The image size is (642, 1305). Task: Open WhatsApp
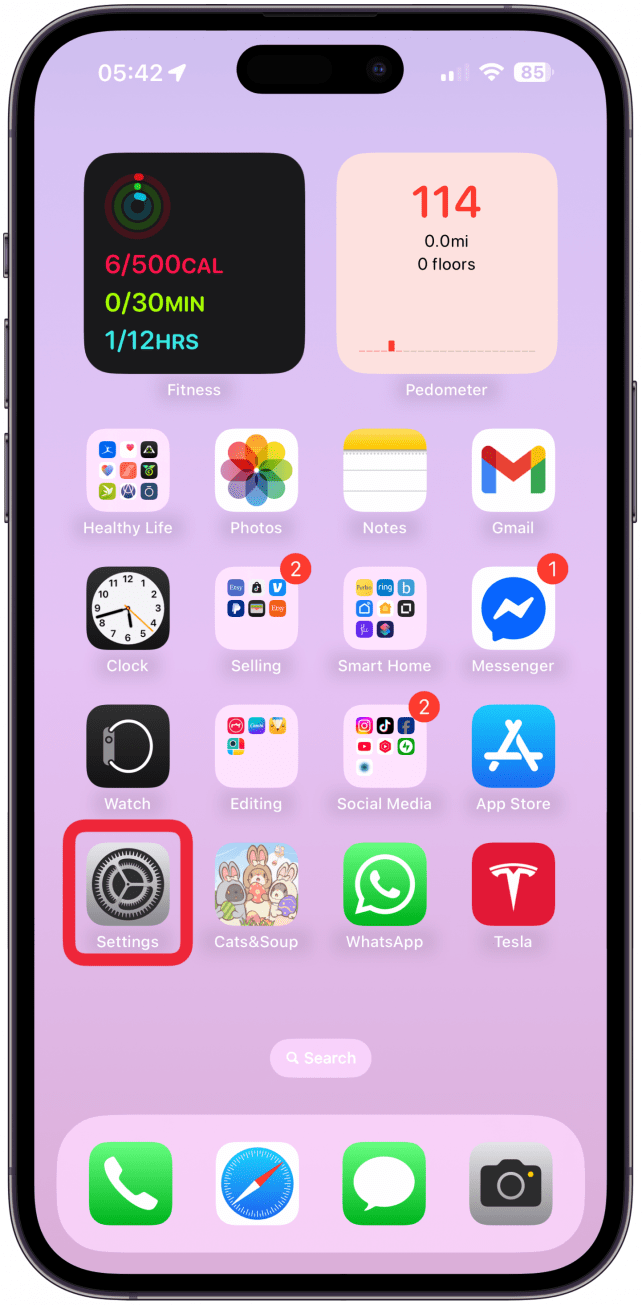point(384,884)
